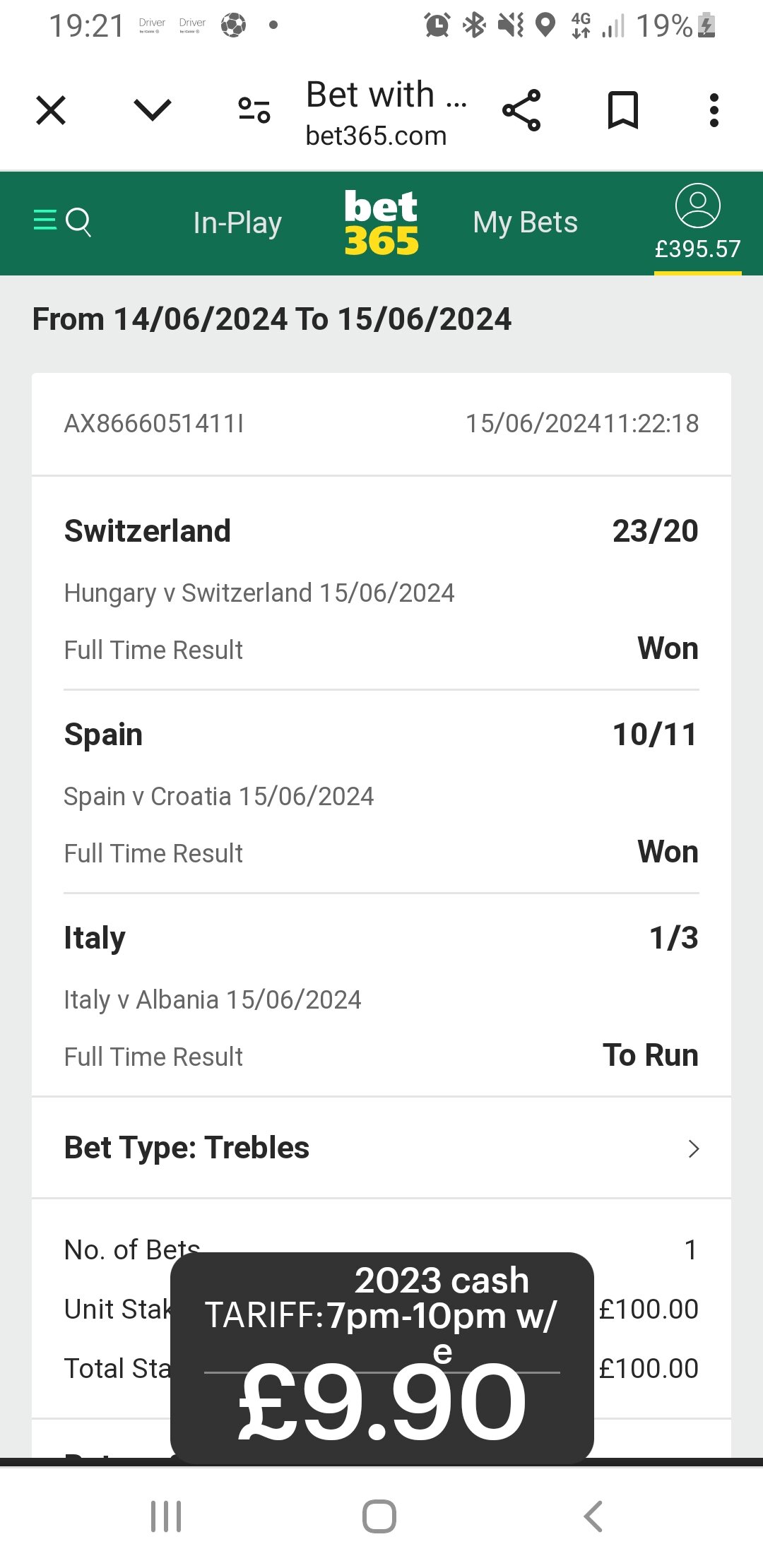The height and width of the screenshot is (1568, 763).
Task: Tap the bet365 logo to go home
Action: tap(381, 222)
